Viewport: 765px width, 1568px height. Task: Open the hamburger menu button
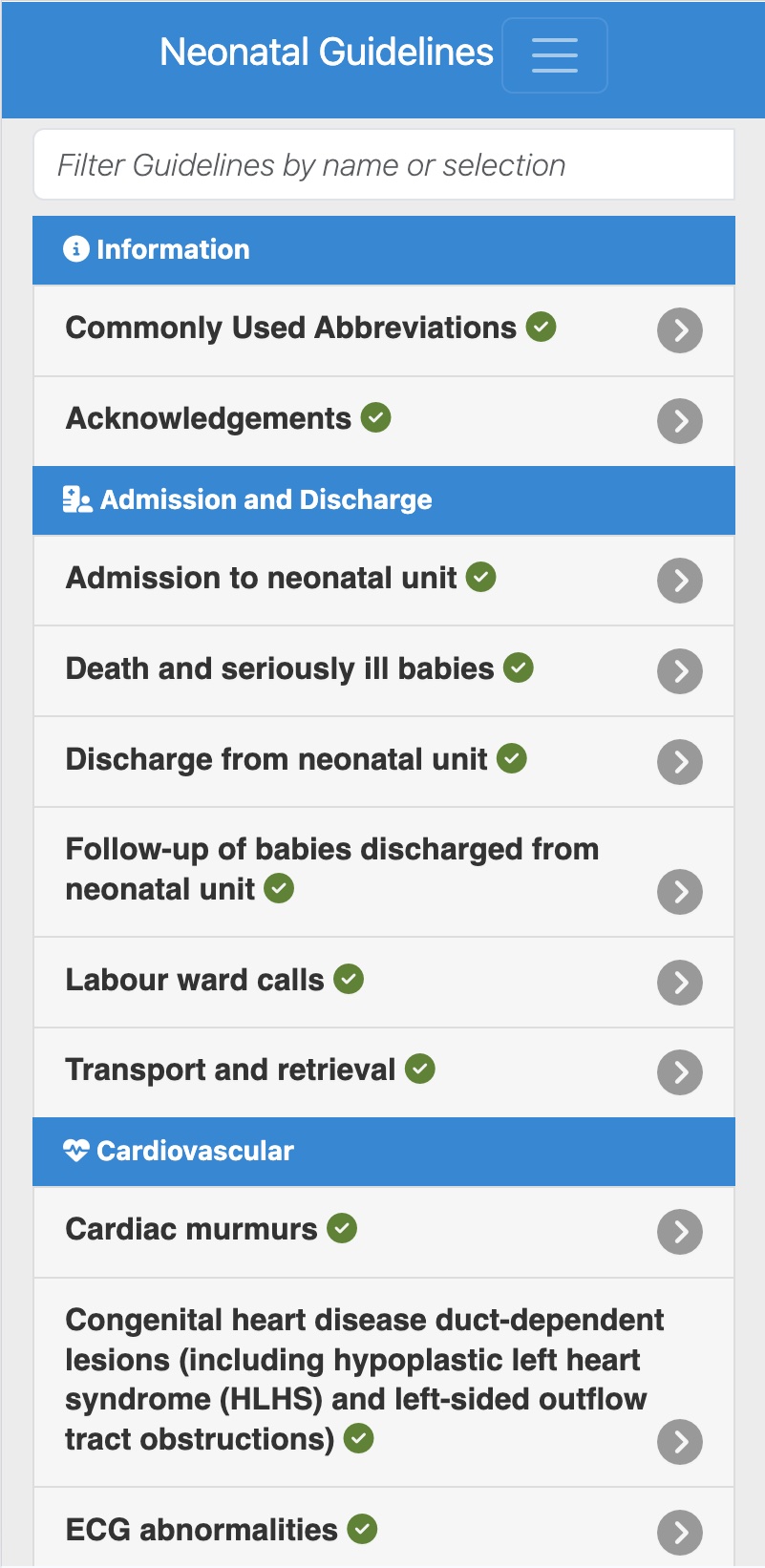[554, 55]
